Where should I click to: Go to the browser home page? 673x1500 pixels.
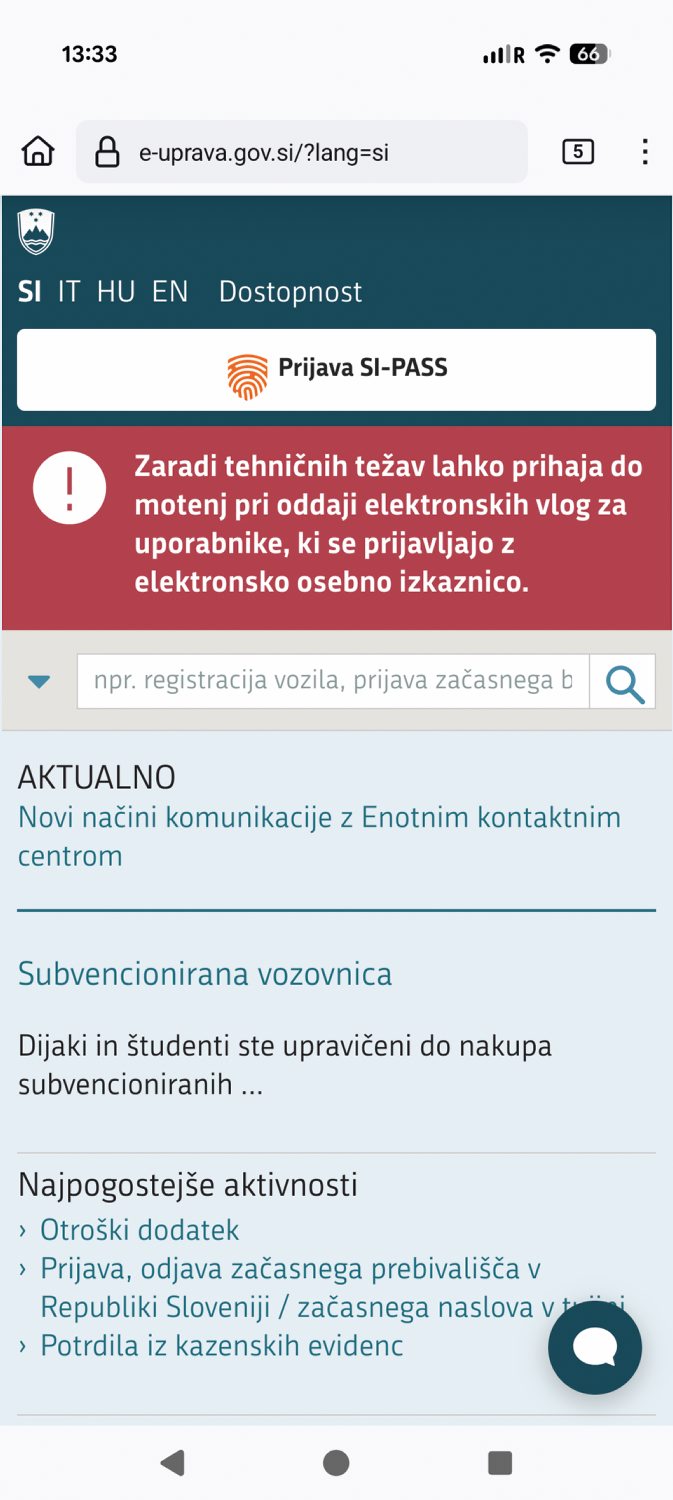coord(38,152)
